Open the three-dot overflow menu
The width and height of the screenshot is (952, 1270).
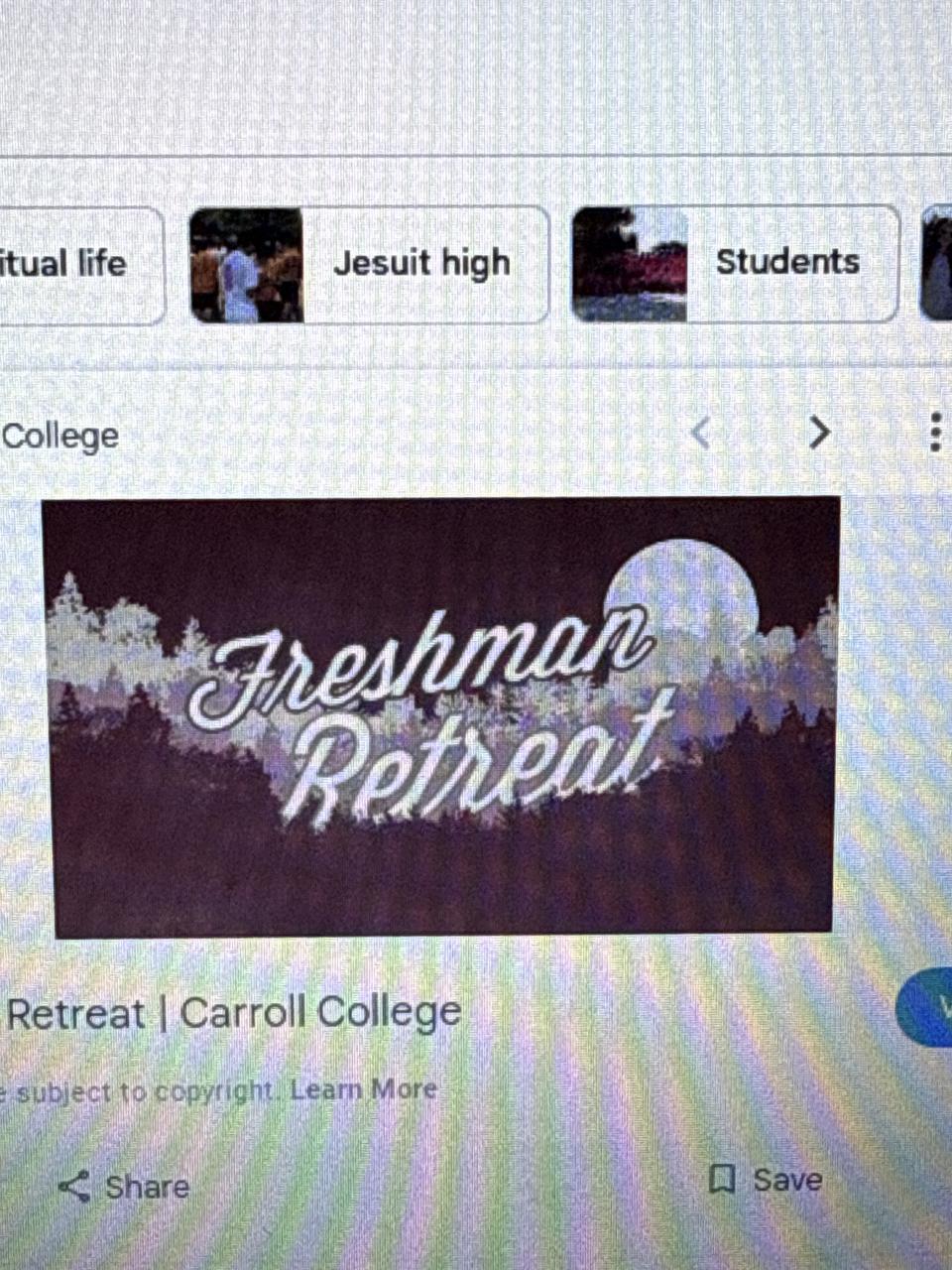coord(934,433)
